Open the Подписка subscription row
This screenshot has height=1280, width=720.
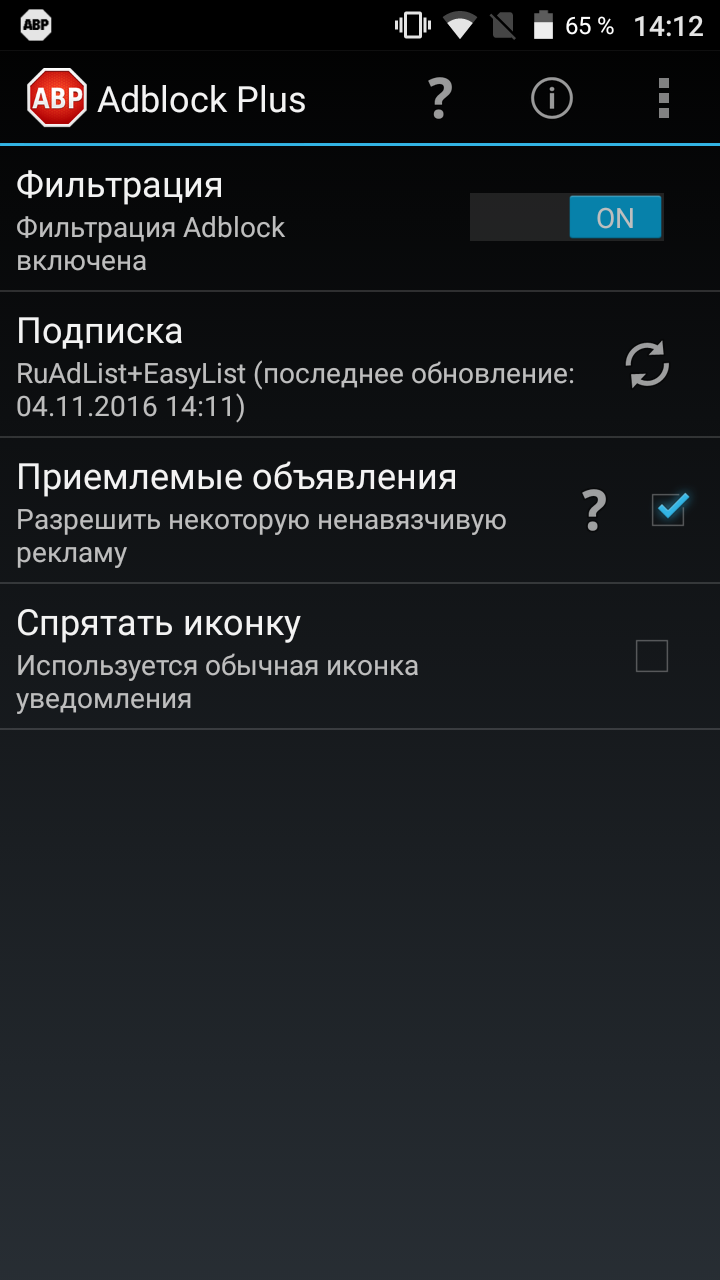pyautogui.click(x=360, y=365)
